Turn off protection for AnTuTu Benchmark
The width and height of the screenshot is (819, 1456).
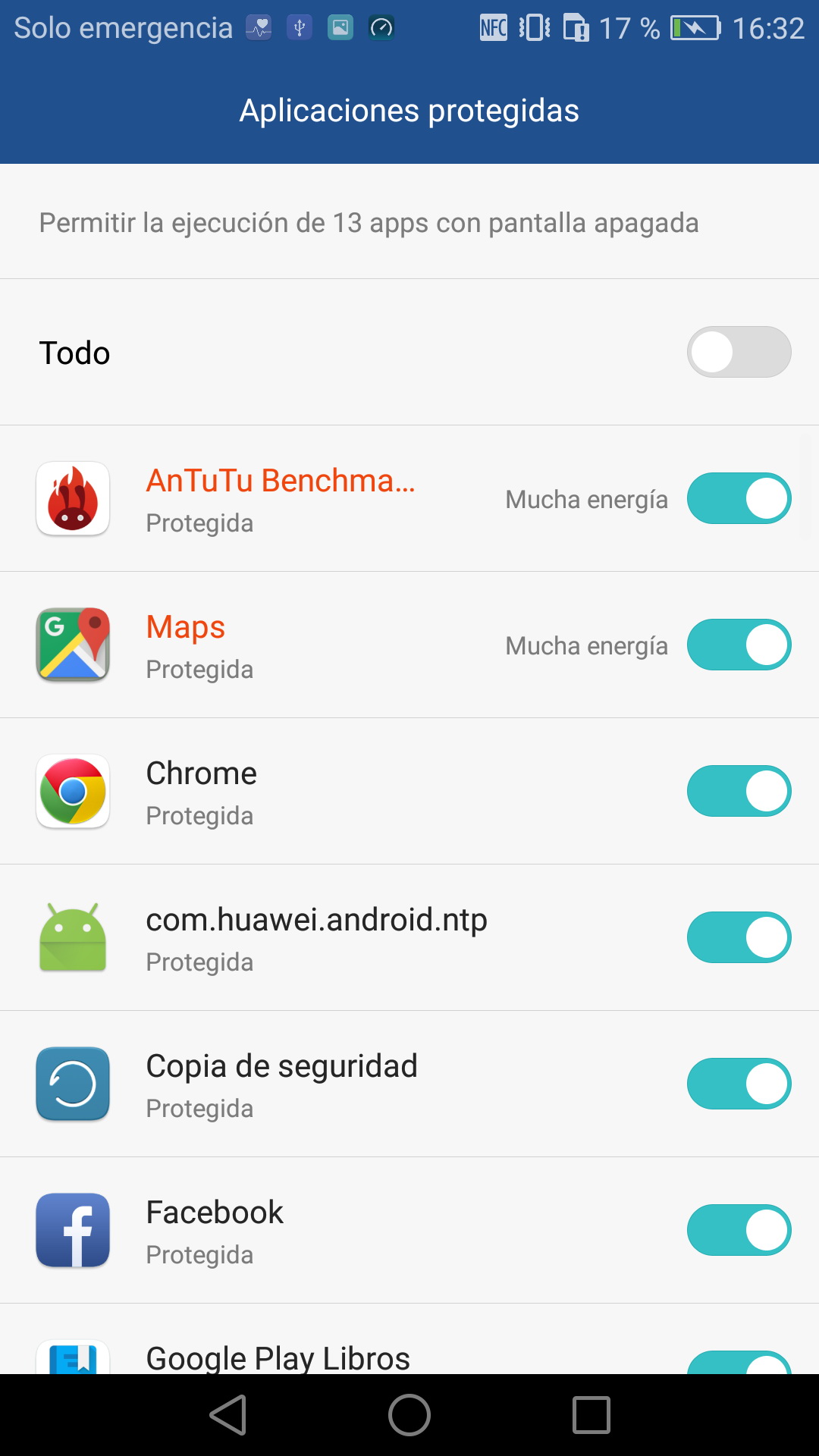click(x=739, y=498)
